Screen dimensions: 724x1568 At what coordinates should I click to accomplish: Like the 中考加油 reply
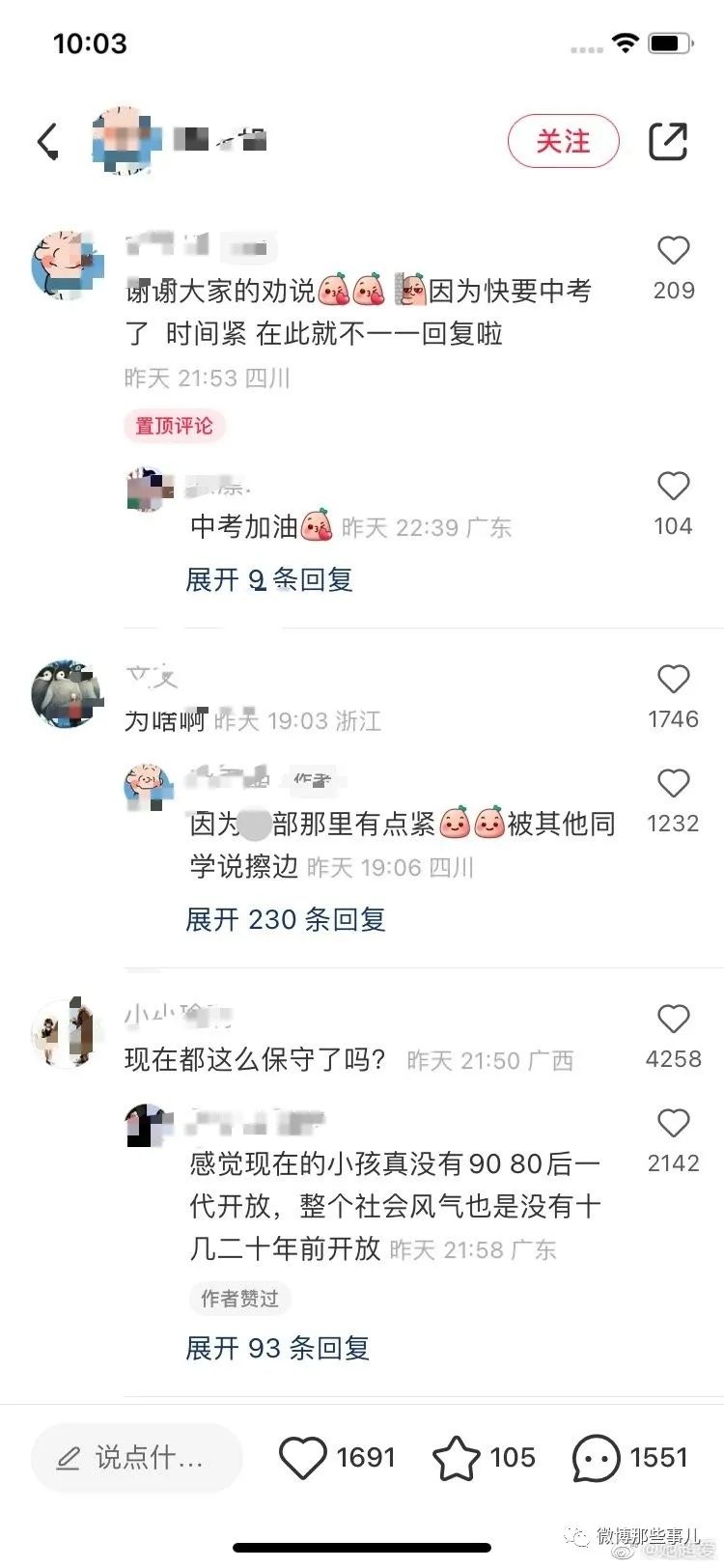(x=673, y=487)
